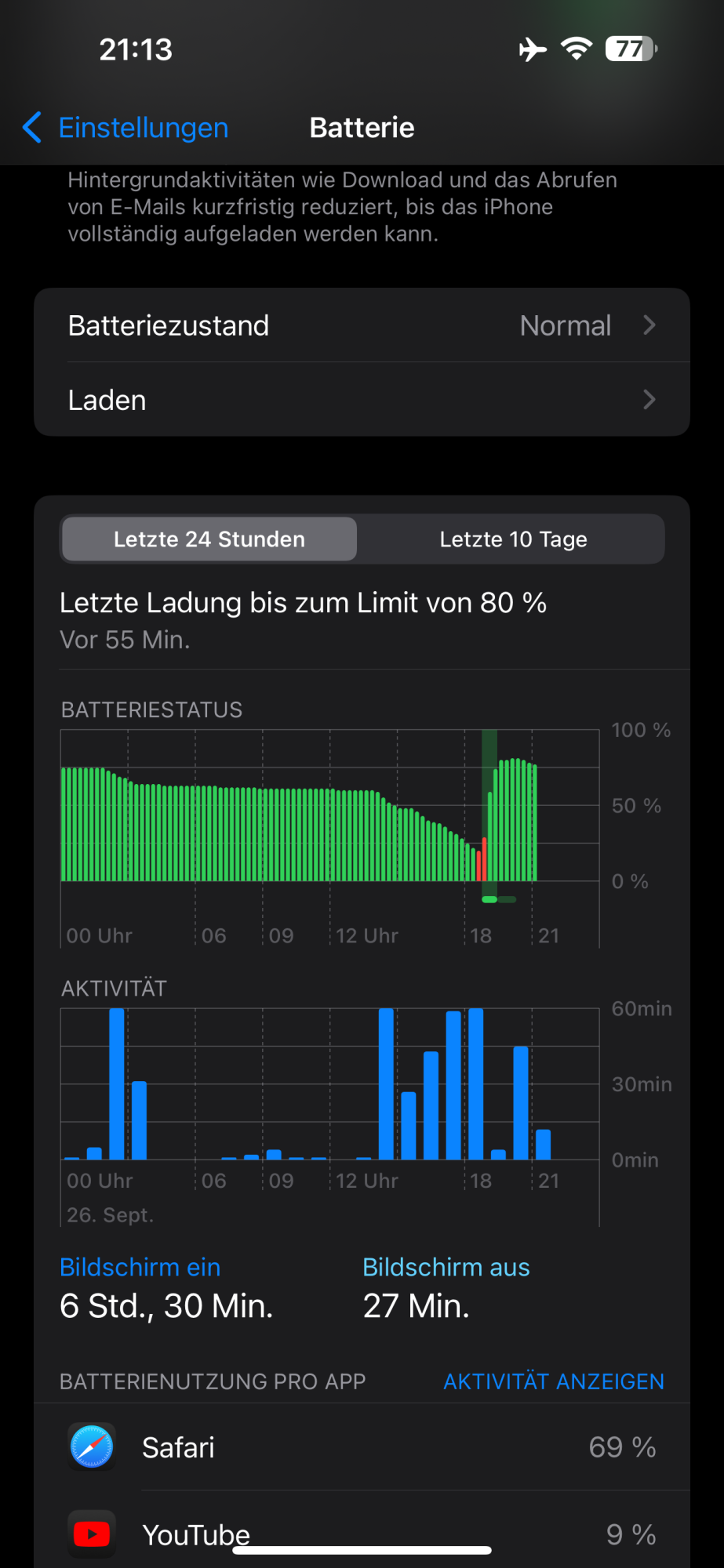Image resolution: width=724 pixels, height=1568 pixels.
Task: Switch to Letzte 10 Tage
Action: [x=513, y=539]
